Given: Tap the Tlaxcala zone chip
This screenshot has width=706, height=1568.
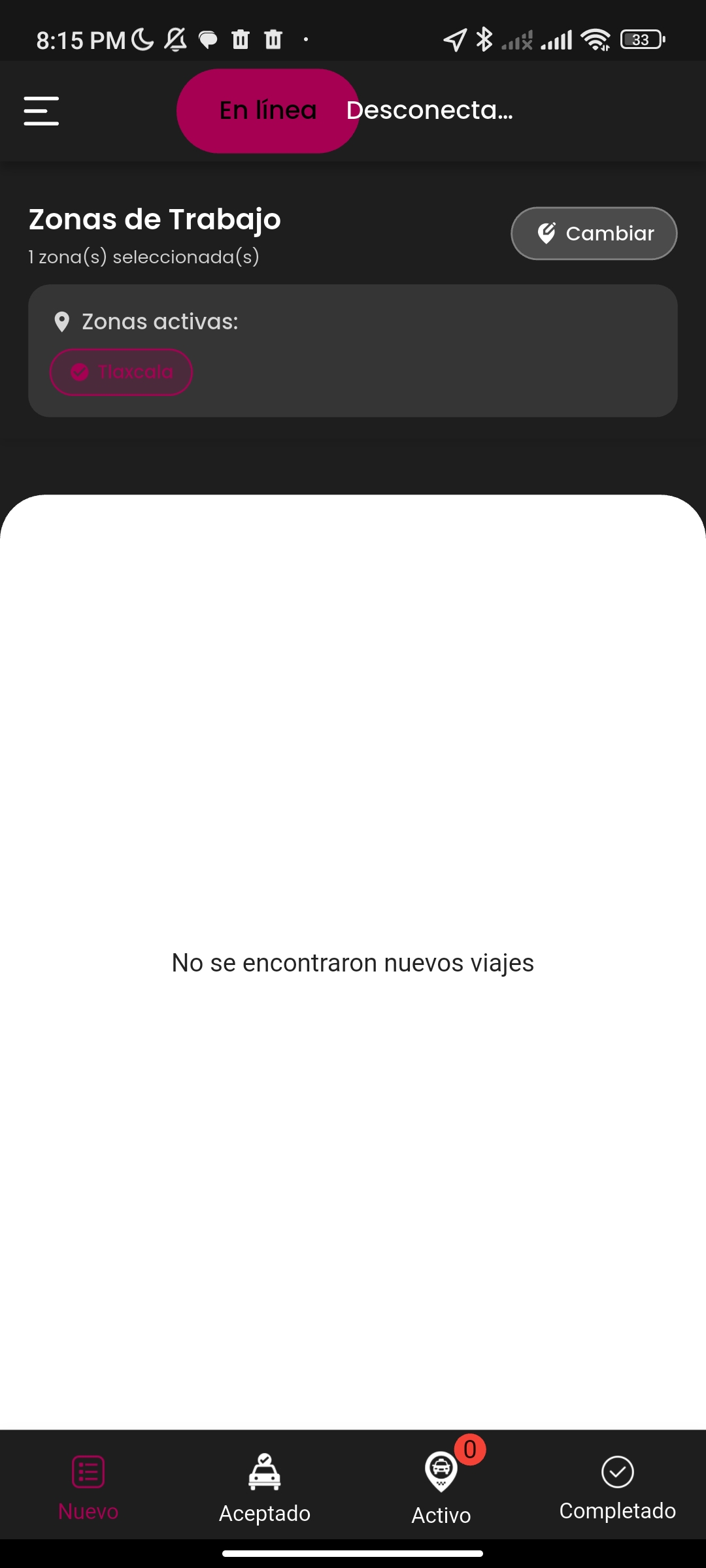Looking at the screenshot, I should [x=121, y=372].
